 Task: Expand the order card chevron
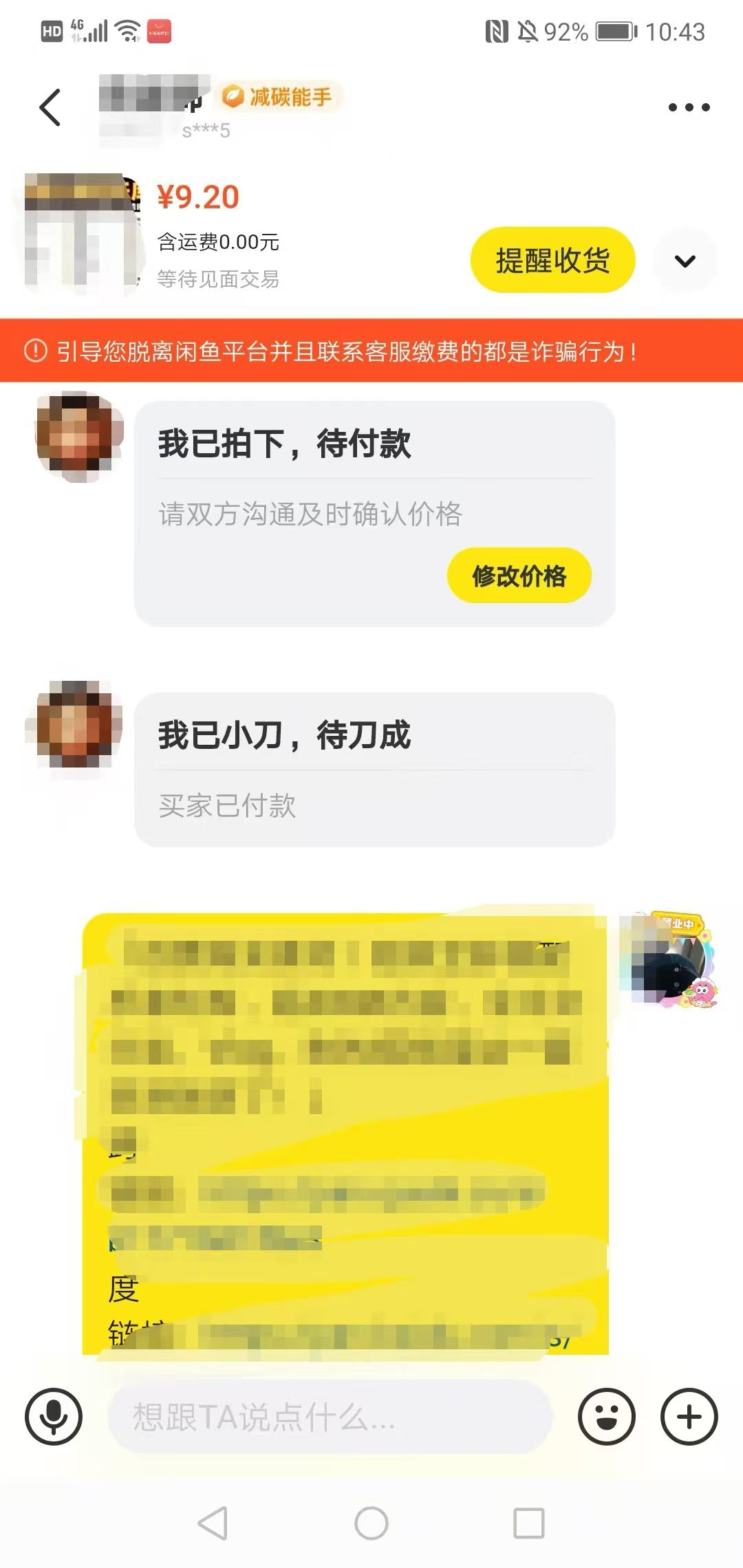pyautogui.click(x=685, y=261)
